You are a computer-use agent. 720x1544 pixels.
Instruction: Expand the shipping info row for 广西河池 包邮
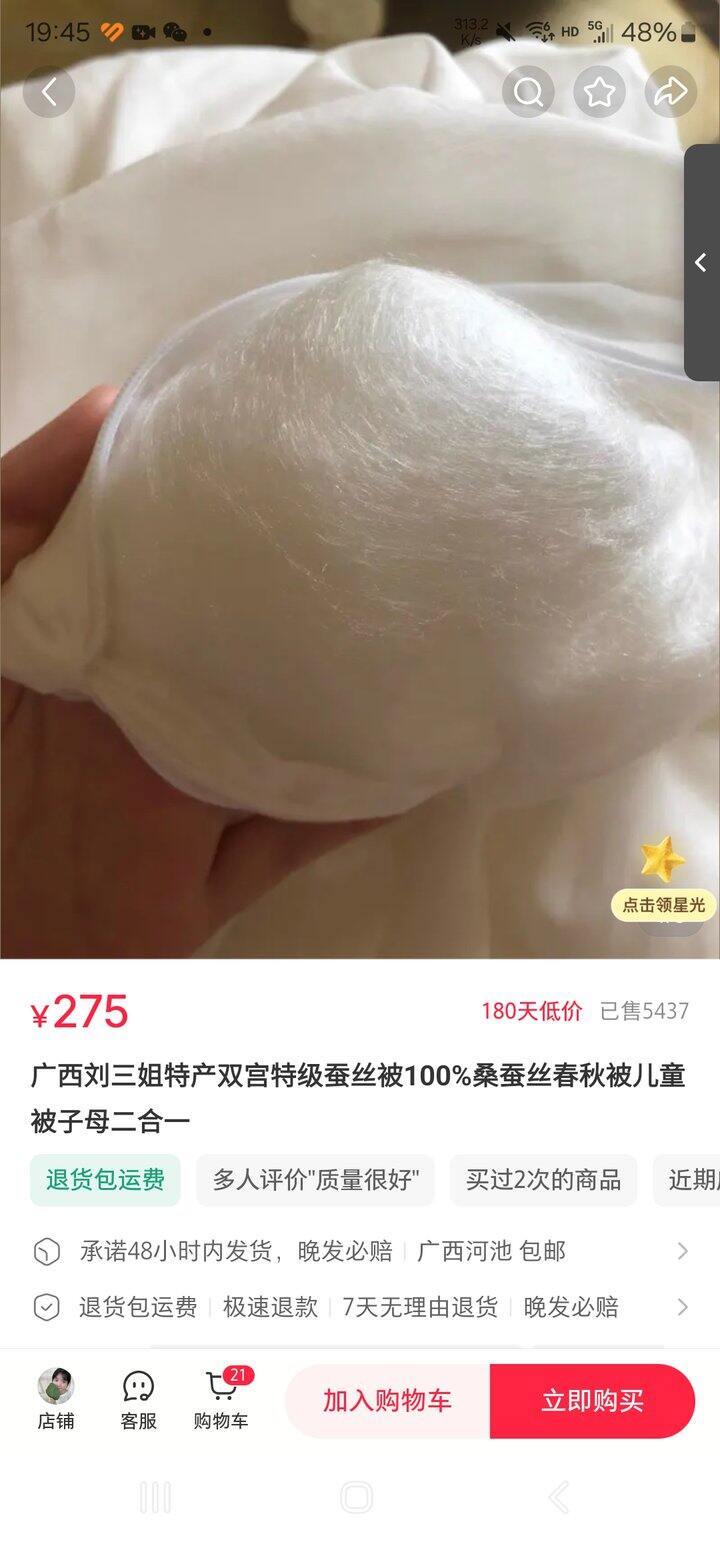pos(360,1250)
